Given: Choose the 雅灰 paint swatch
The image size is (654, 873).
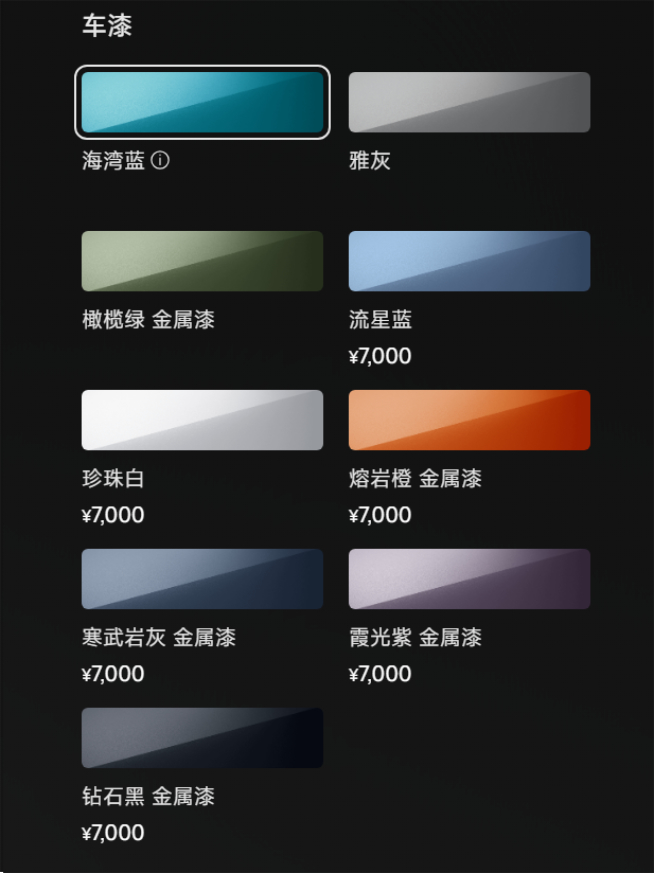Looking at the screenshot, I should (x=469, y=102).
